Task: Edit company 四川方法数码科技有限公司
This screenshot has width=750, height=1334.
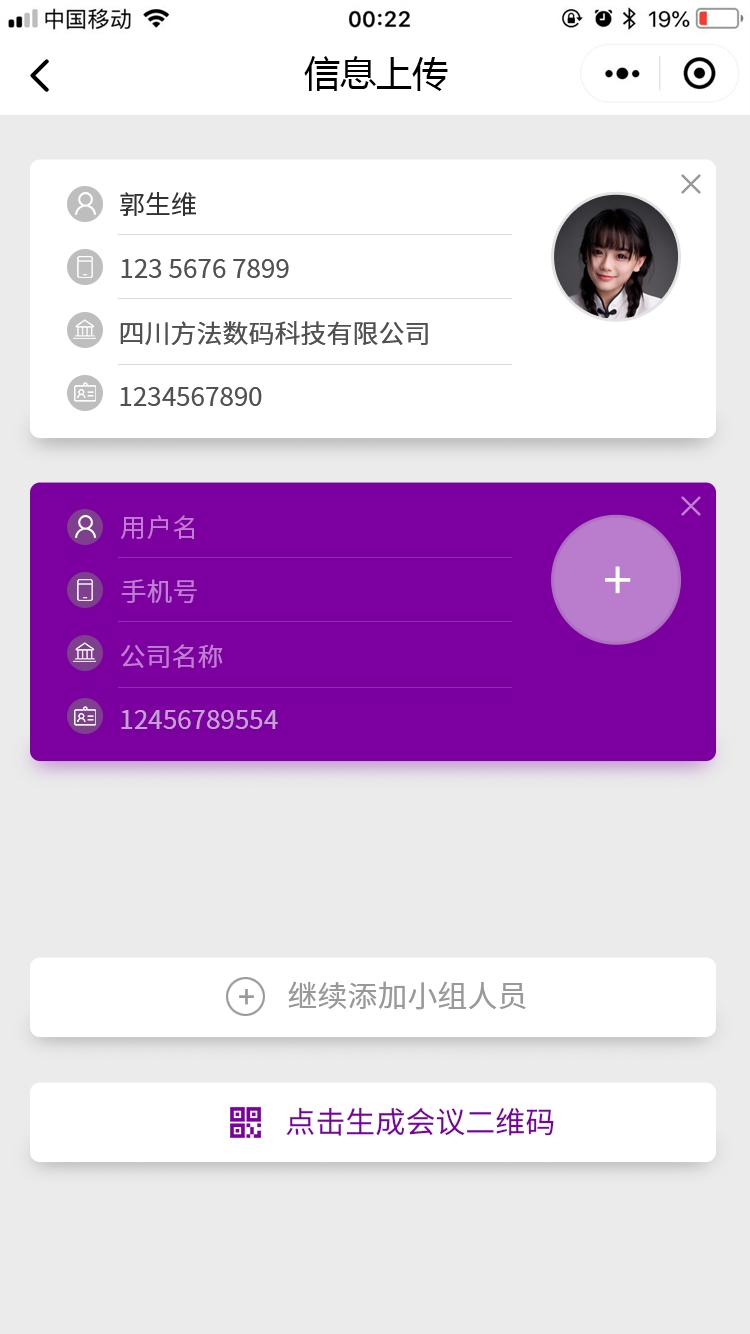Action: click(x=314, y=333)
